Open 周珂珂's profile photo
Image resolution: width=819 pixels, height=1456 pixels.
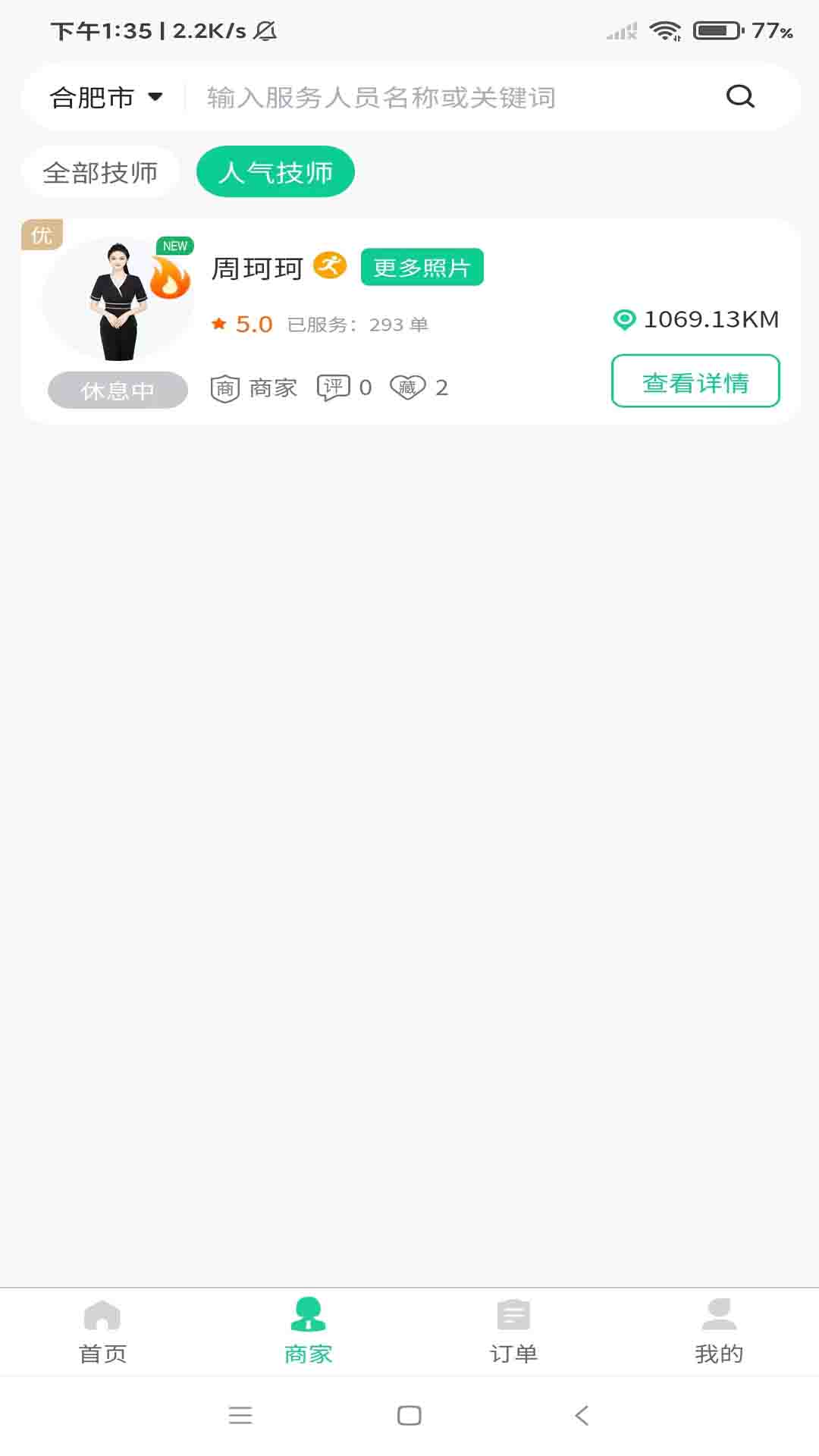tap(118, 300)
